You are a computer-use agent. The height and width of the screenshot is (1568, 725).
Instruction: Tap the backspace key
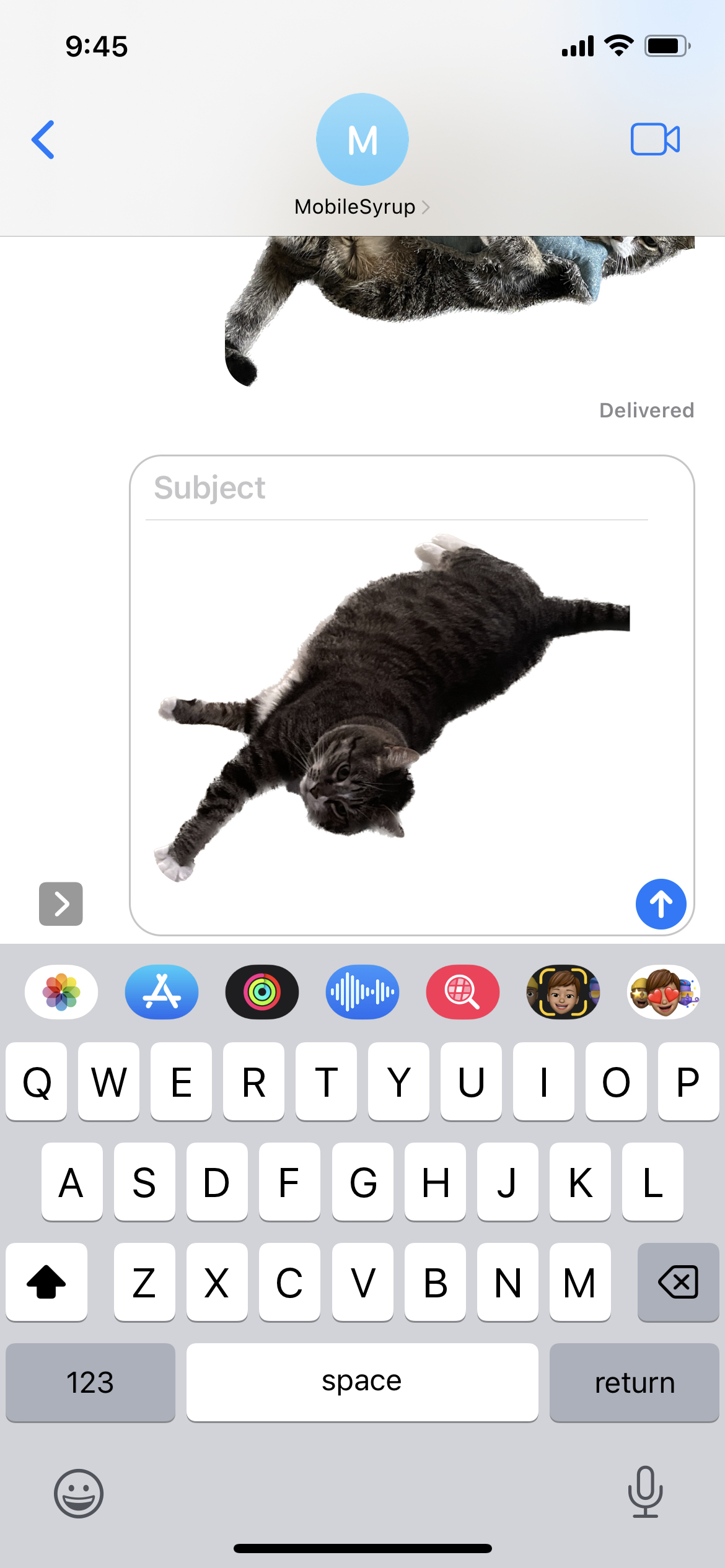pyautogui.click(x=678, y=1282)
